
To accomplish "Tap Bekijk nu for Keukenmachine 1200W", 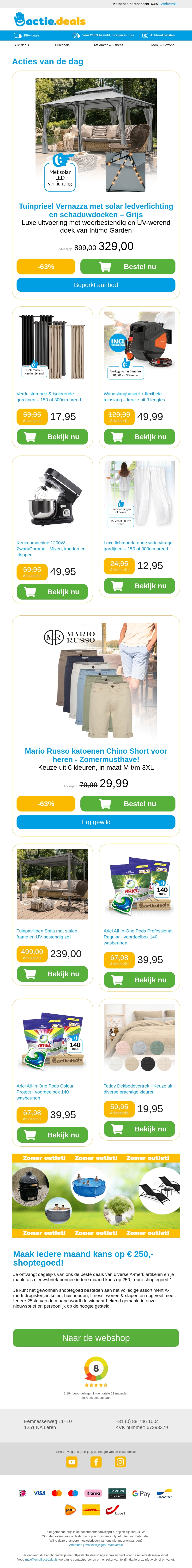I will click(52, 592).
